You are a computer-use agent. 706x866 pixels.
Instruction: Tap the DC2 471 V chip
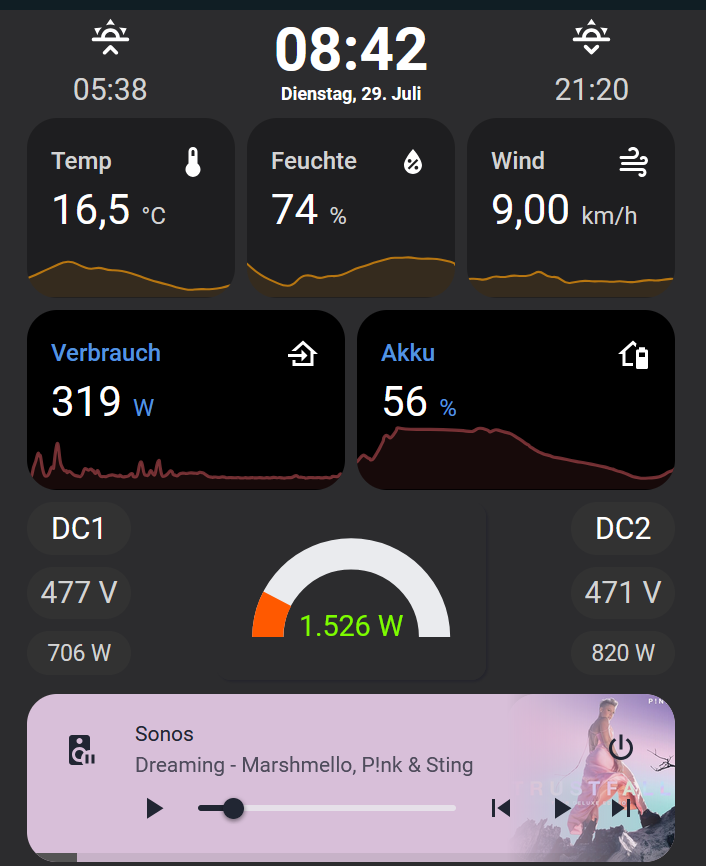pyautogui.click(x=623, y=593)
